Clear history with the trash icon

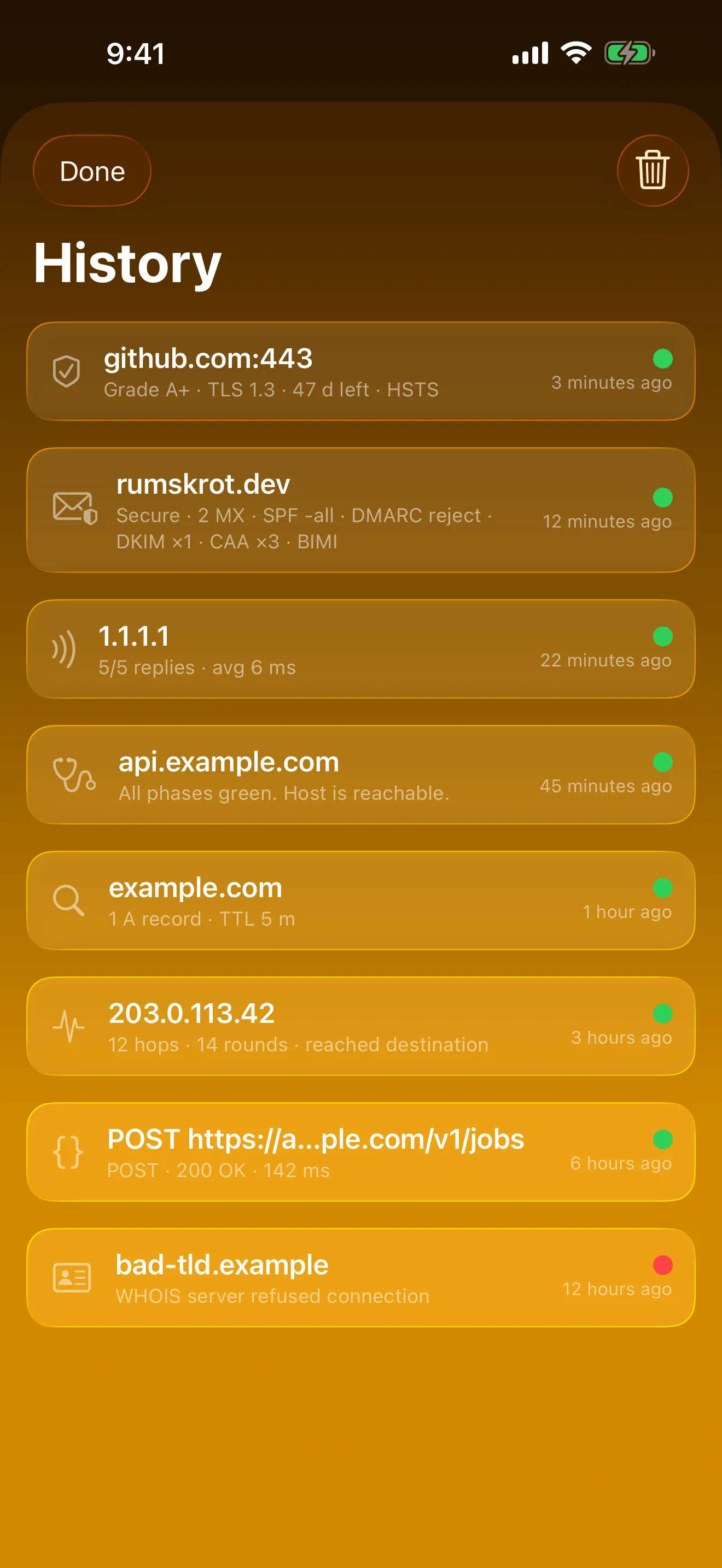coord(653,171)
